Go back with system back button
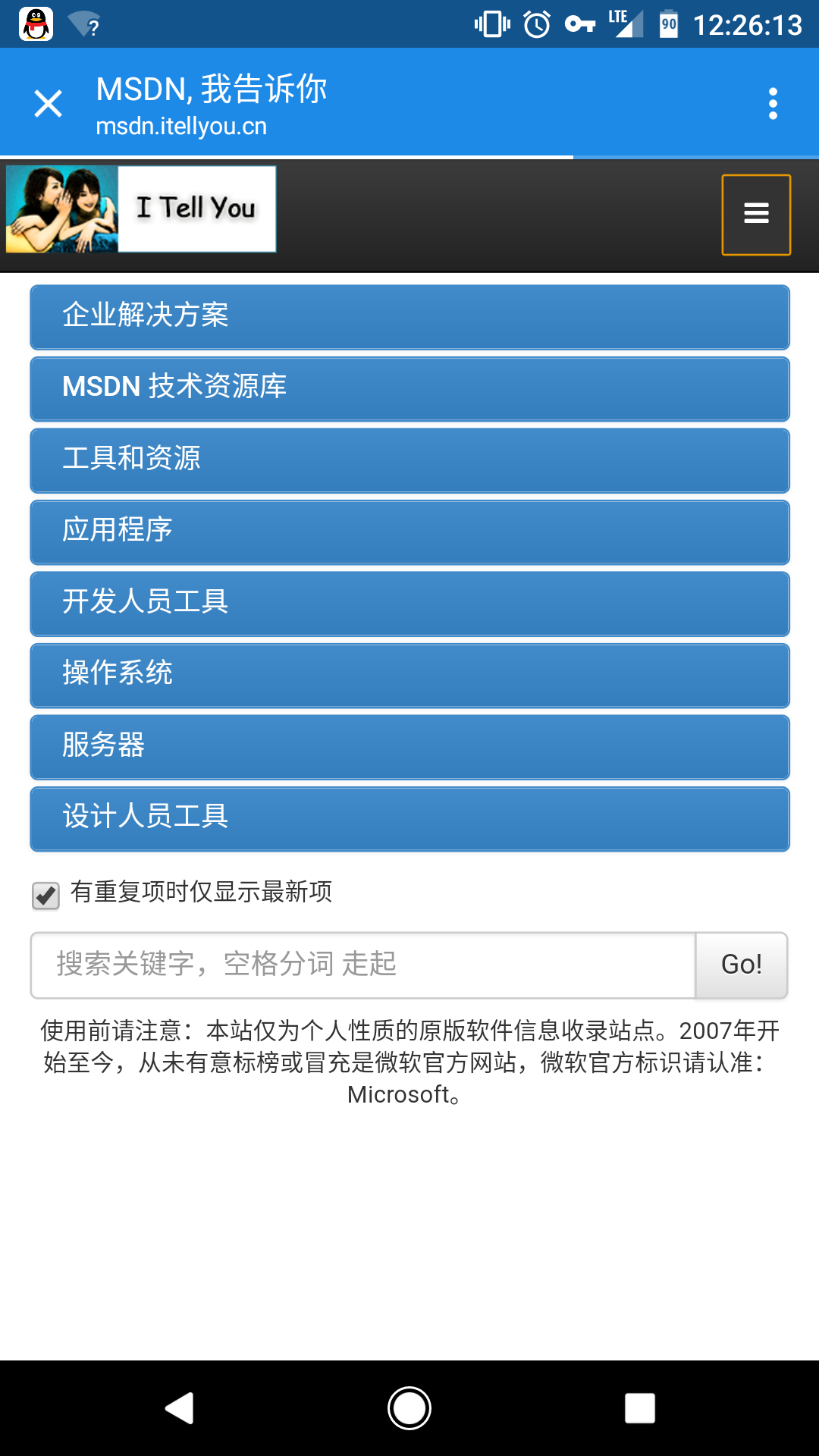Viewport: 819px width, 1456px height. tap(180, 1408)
